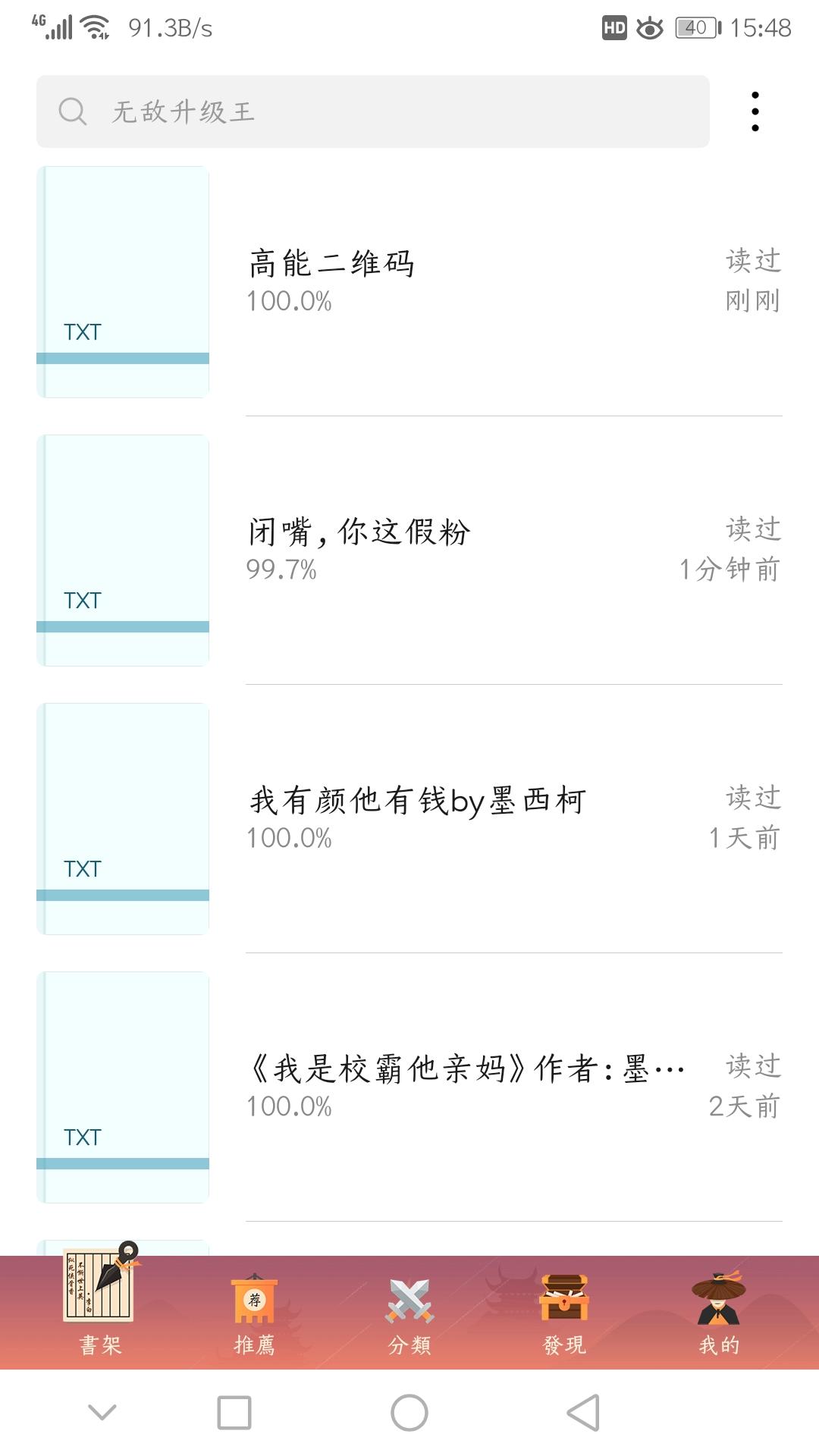Open the book 《我是校霸他亲妈》
Viewport: 819px width, 1456px height.
point(409,1087)
